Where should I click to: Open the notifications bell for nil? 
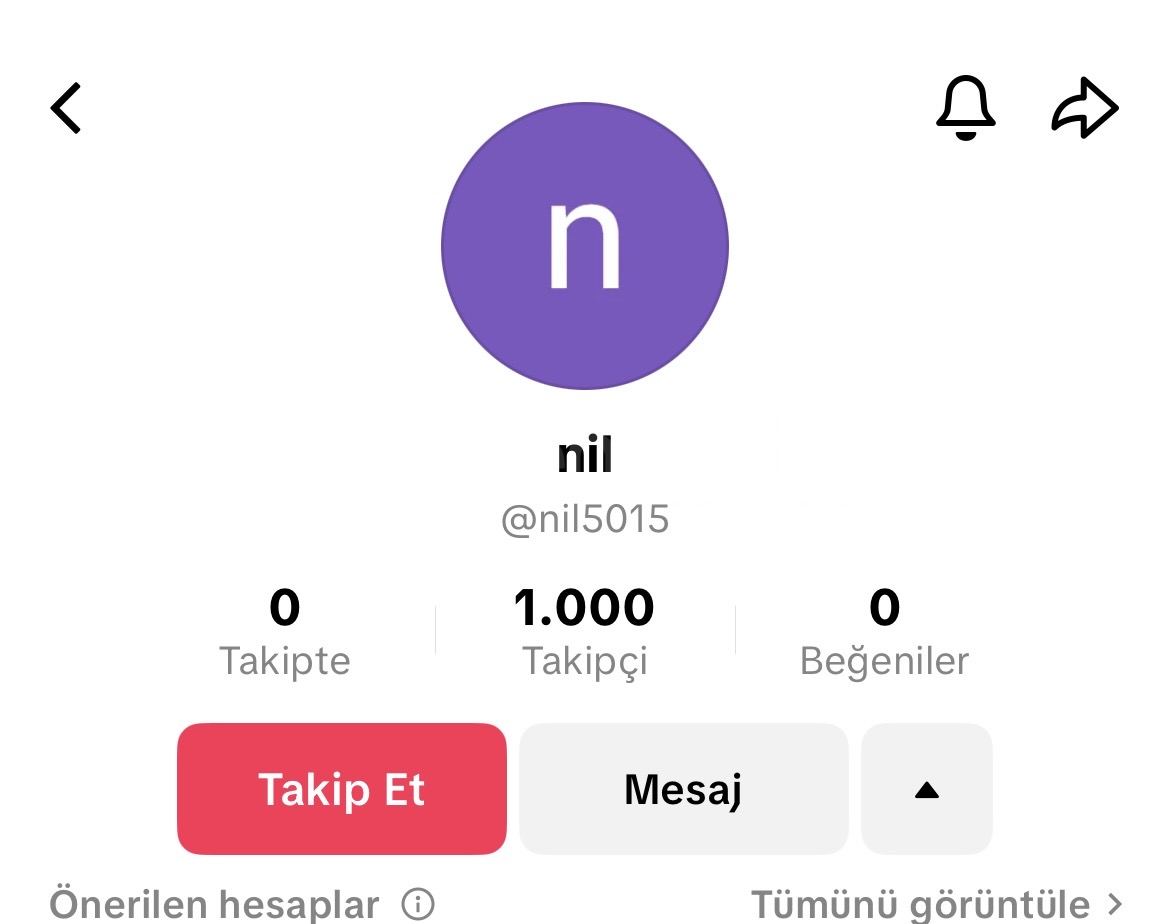965,108
